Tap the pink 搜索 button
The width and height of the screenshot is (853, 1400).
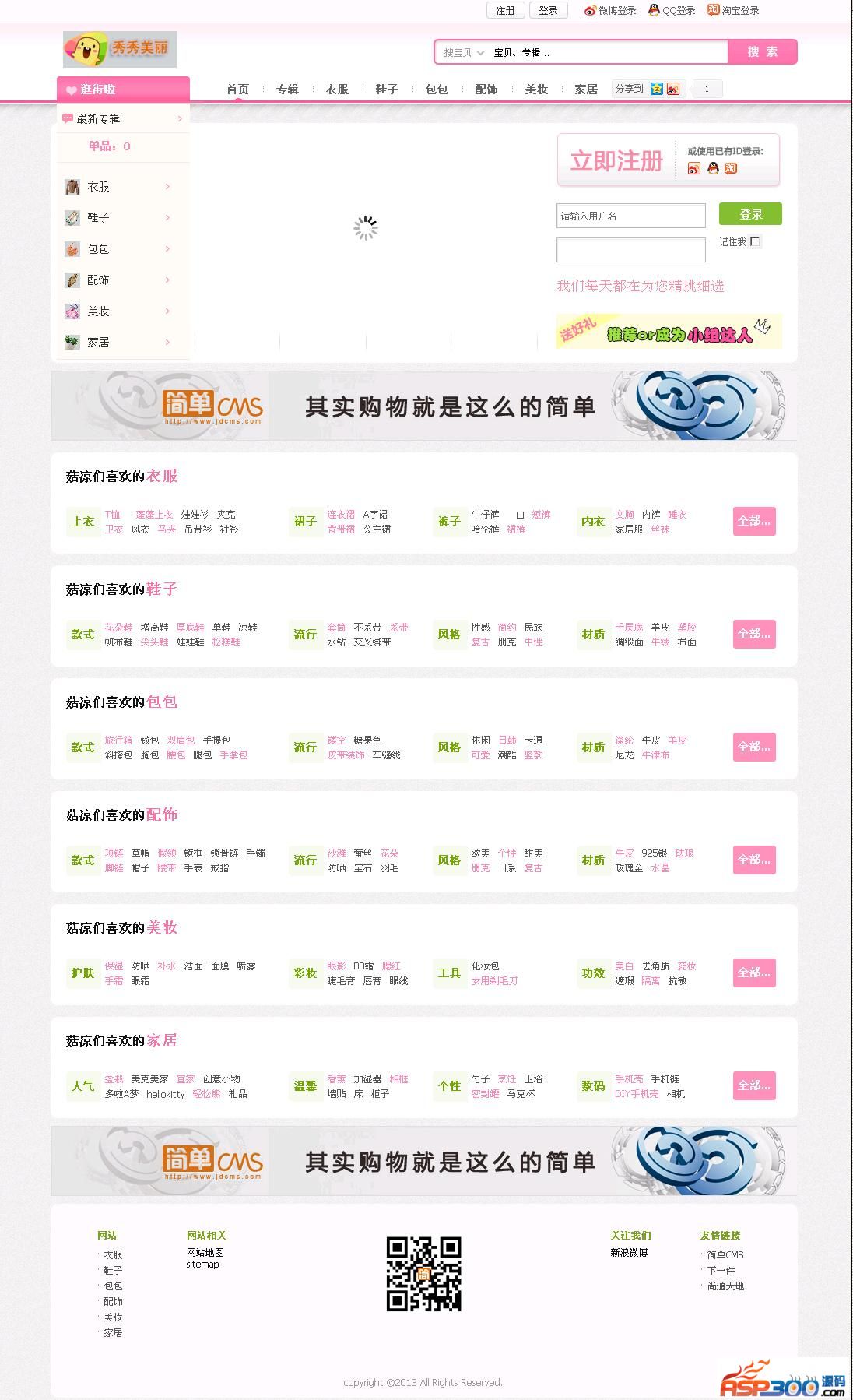click(762, 51)
